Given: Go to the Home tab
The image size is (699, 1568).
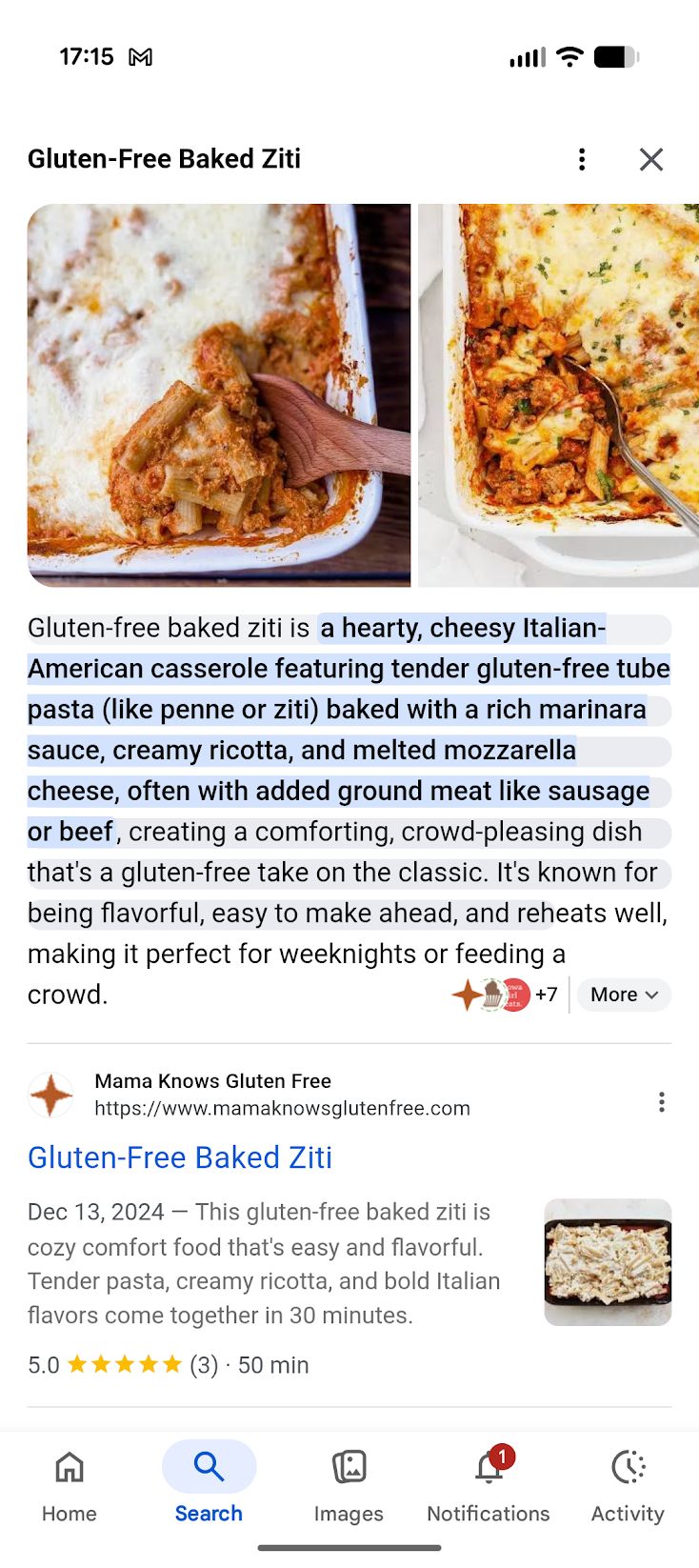Looking at the screenshot, I should (70, 1484).
